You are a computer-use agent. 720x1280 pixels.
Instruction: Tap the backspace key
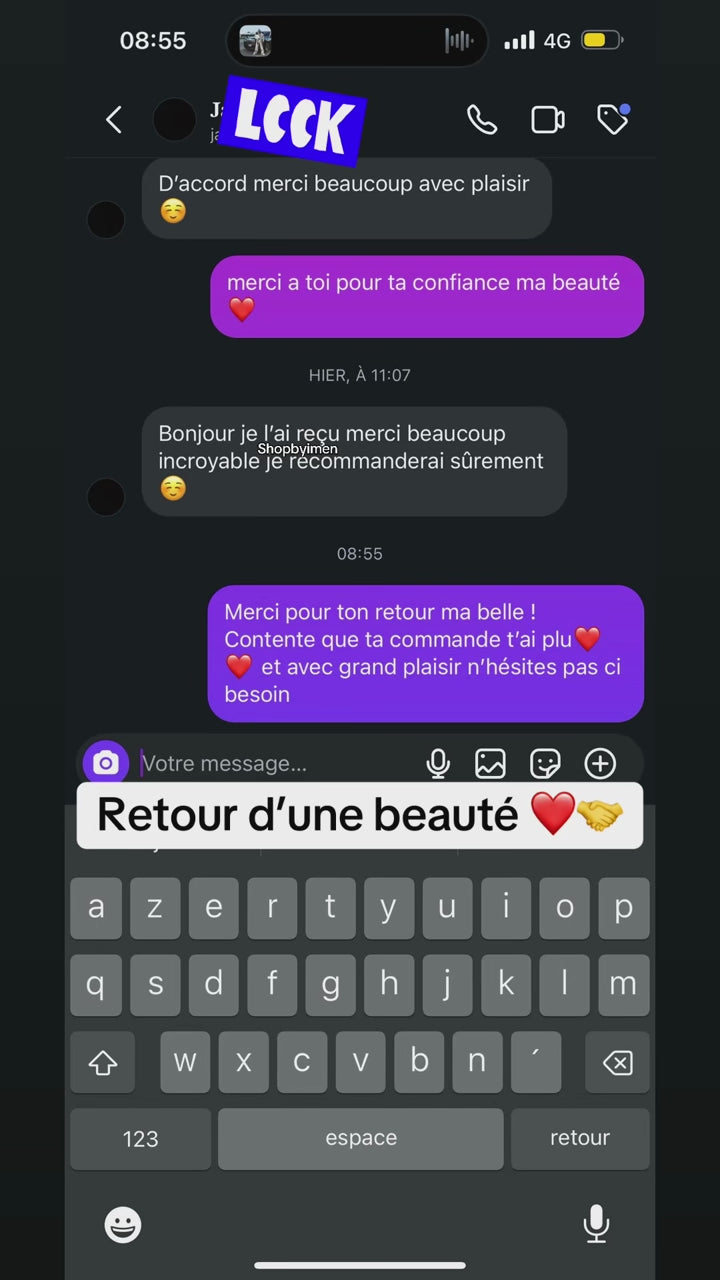pyautogui.click(x=618, y=1062)
